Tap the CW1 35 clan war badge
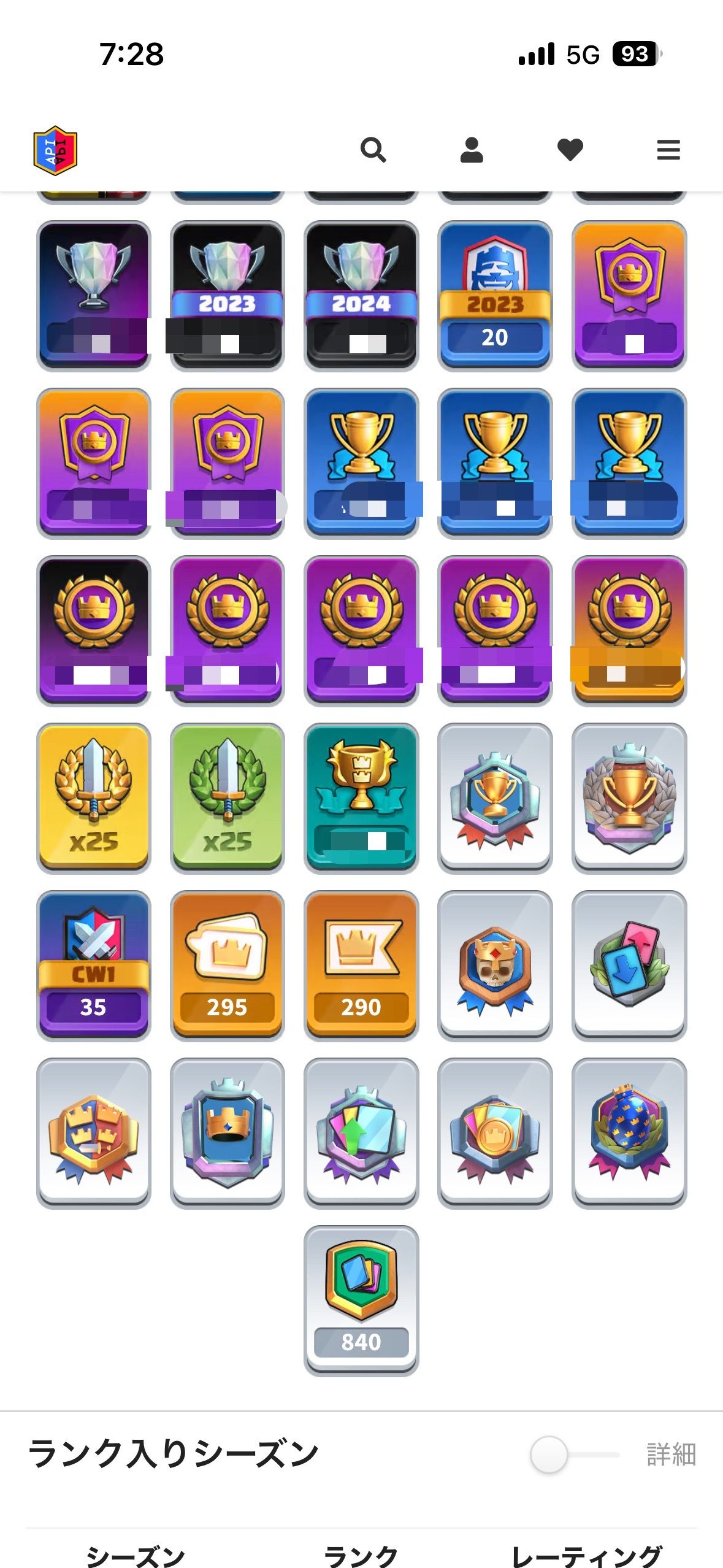 tap(93, 966)
